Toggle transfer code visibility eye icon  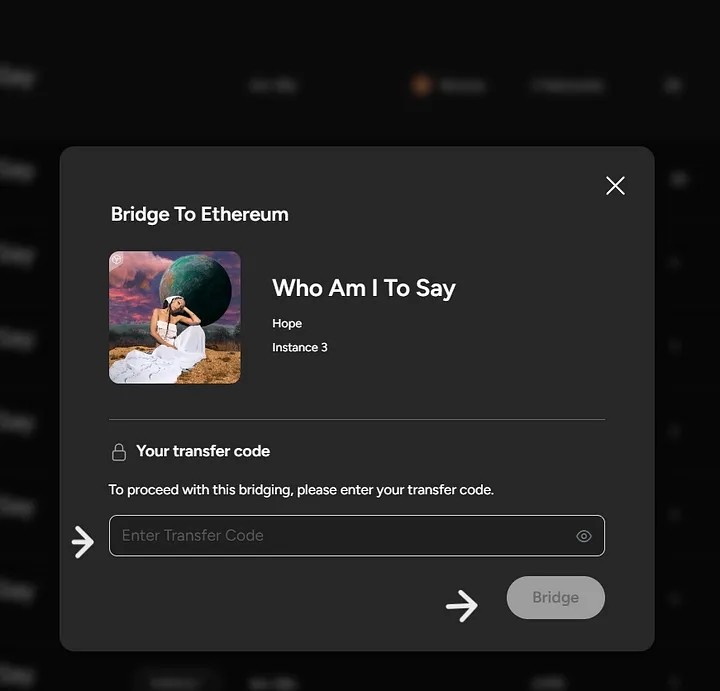point(584,536)
